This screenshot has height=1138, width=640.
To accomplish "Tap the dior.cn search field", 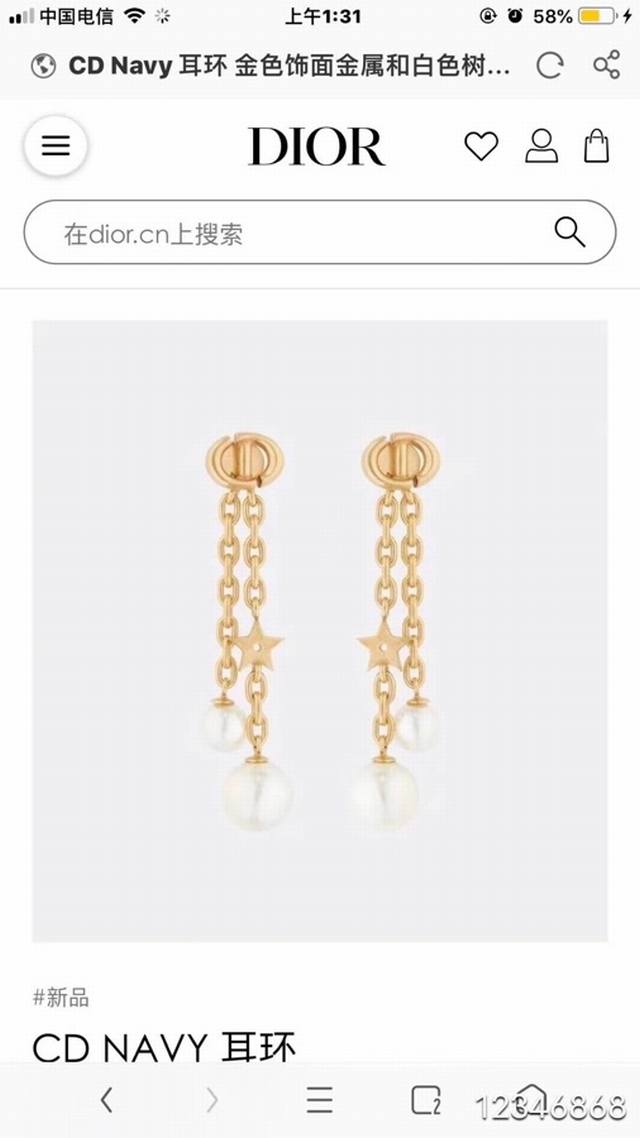I will click(320, 233).
